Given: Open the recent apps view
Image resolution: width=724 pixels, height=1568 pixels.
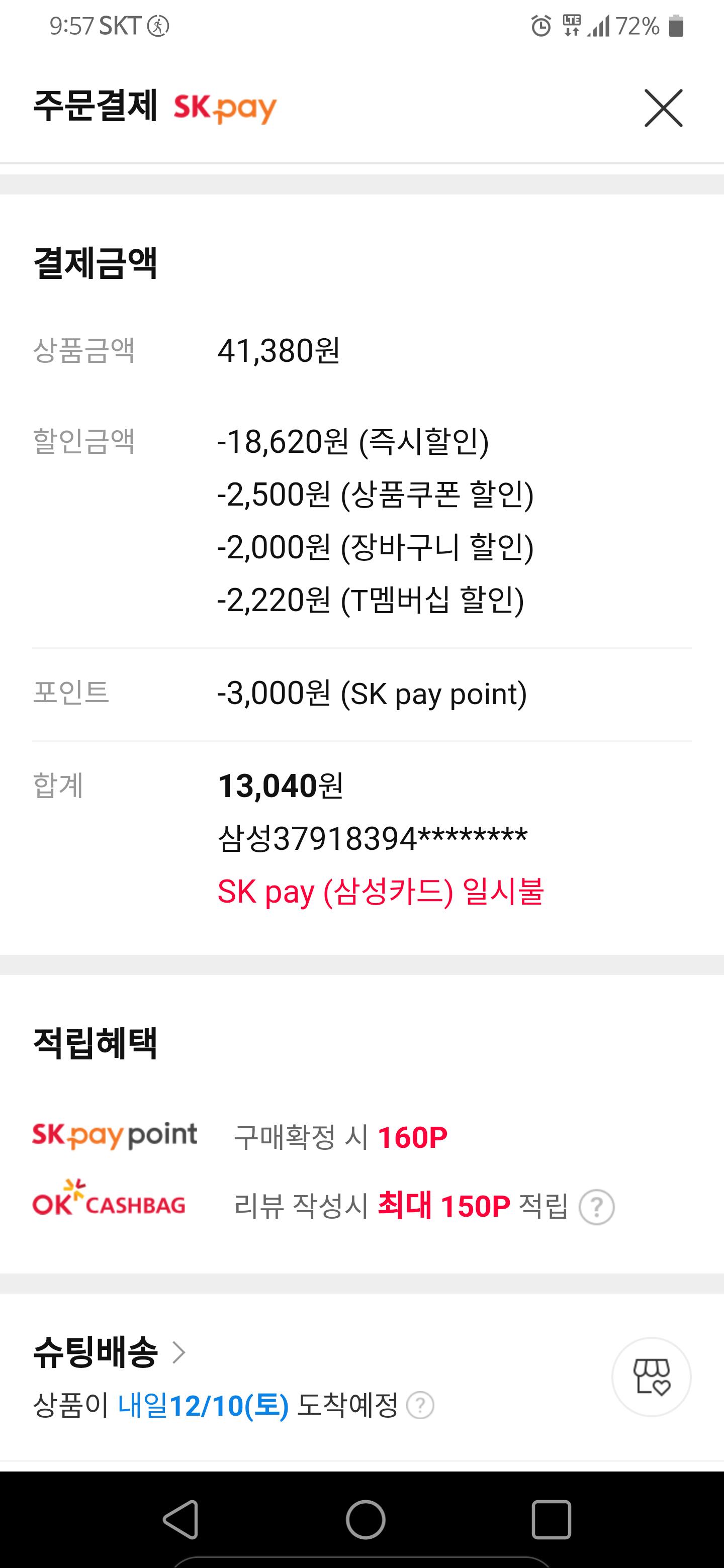Looking at the screenshot, I should coord(551,1519).
